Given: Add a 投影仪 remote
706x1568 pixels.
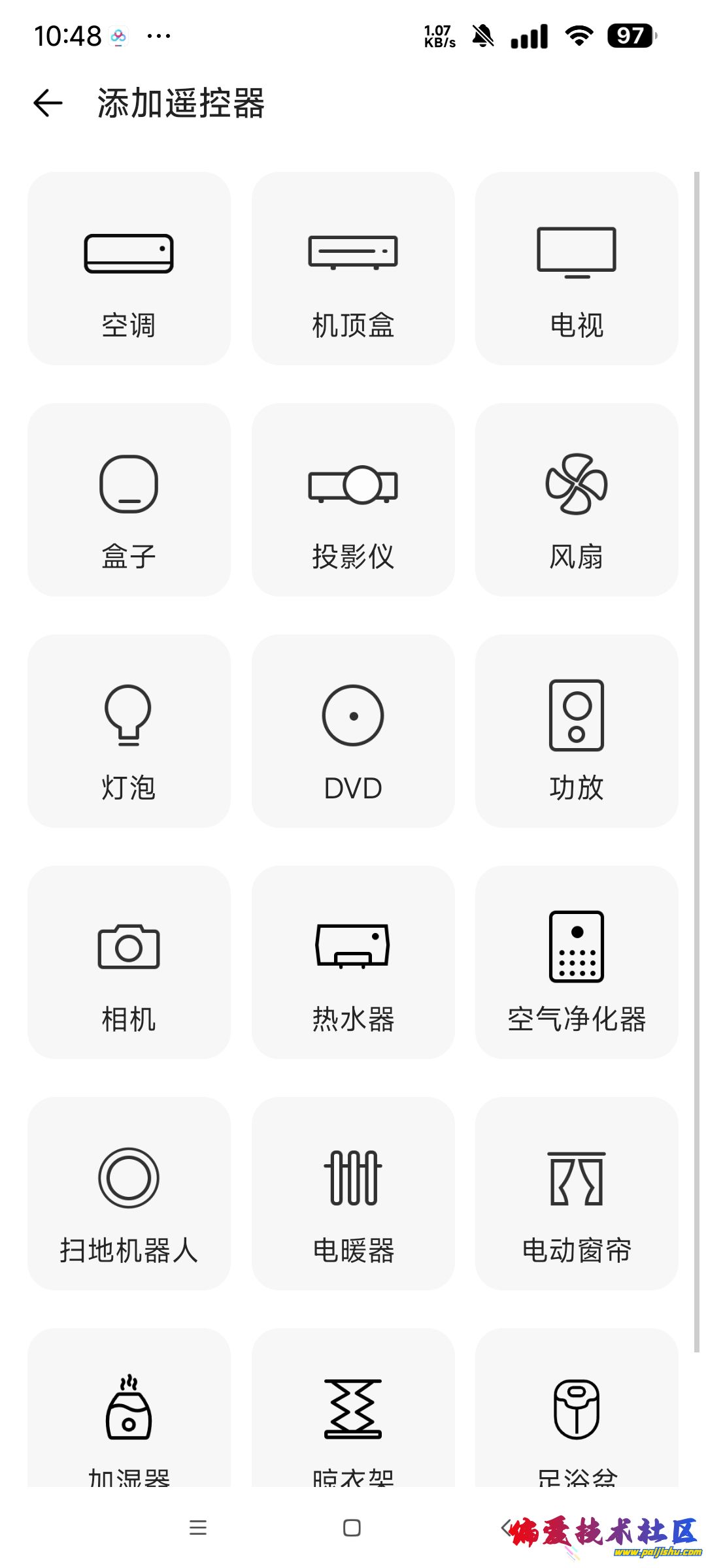Looking at the screenshot, I should (x=353, y=500).
